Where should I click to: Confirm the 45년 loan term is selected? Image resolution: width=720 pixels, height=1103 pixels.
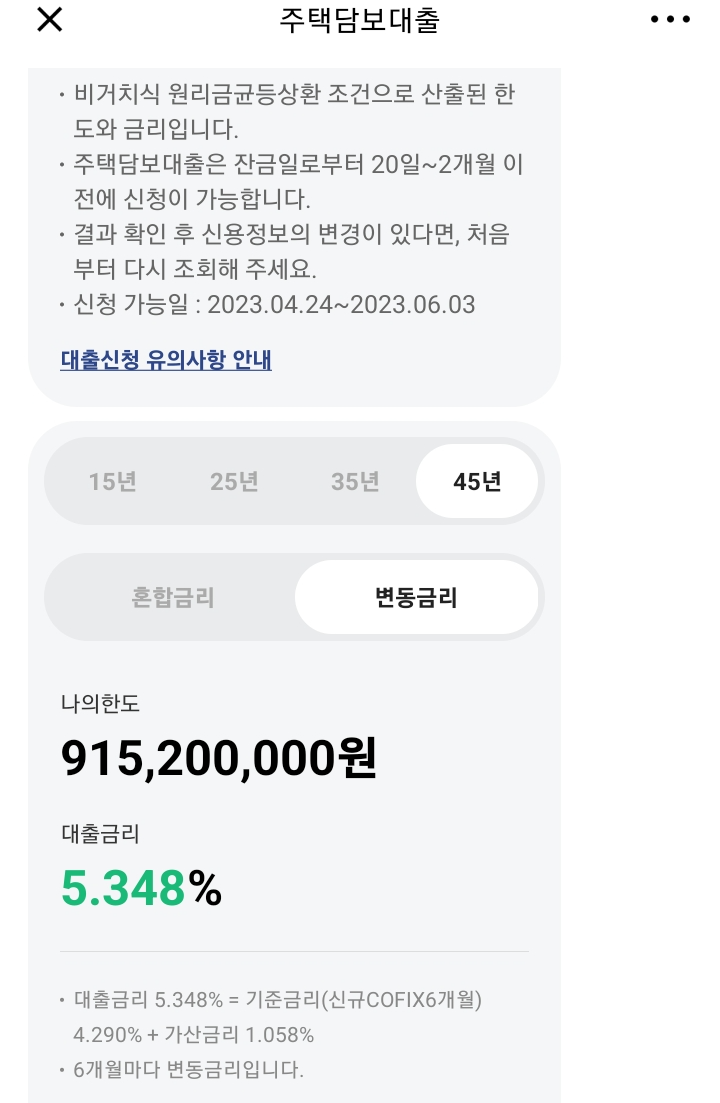(x=477, y=481)
